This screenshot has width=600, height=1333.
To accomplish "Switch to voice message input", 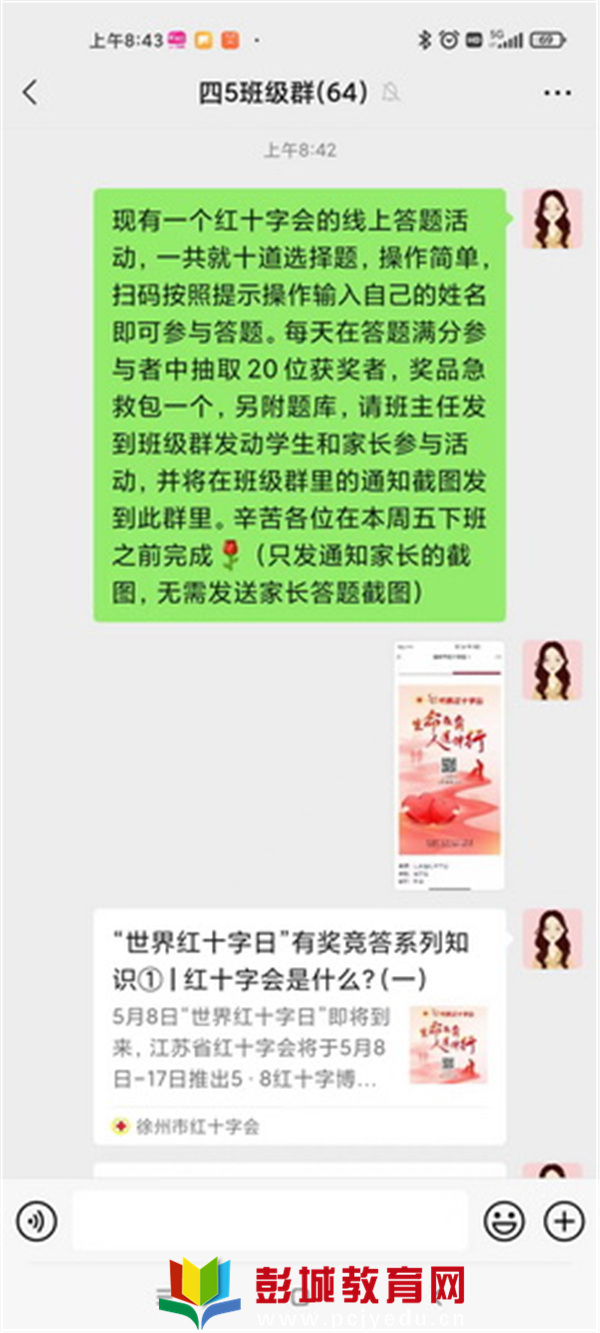I will tap(37, 1221).
